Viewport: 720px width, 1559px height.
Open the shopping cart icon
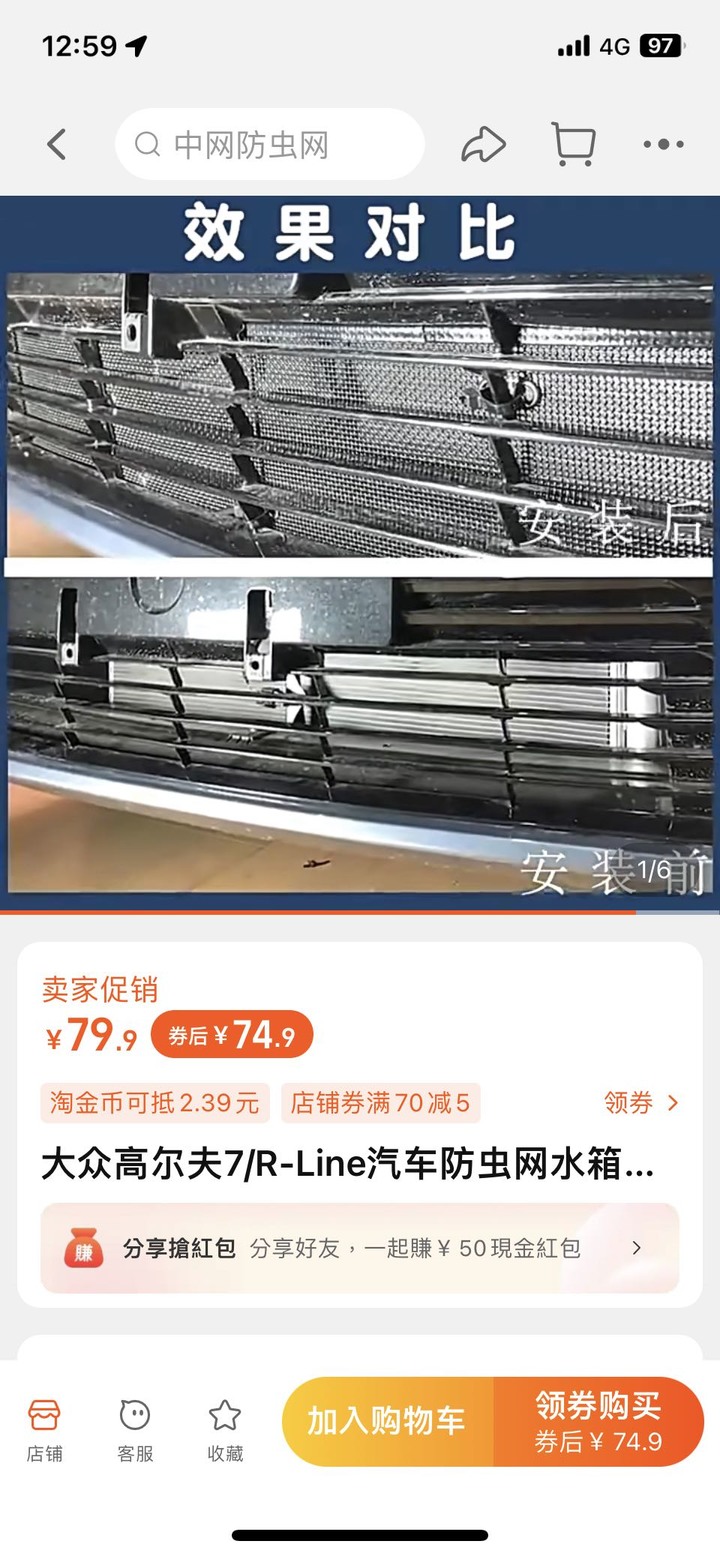tap(574, 145)
